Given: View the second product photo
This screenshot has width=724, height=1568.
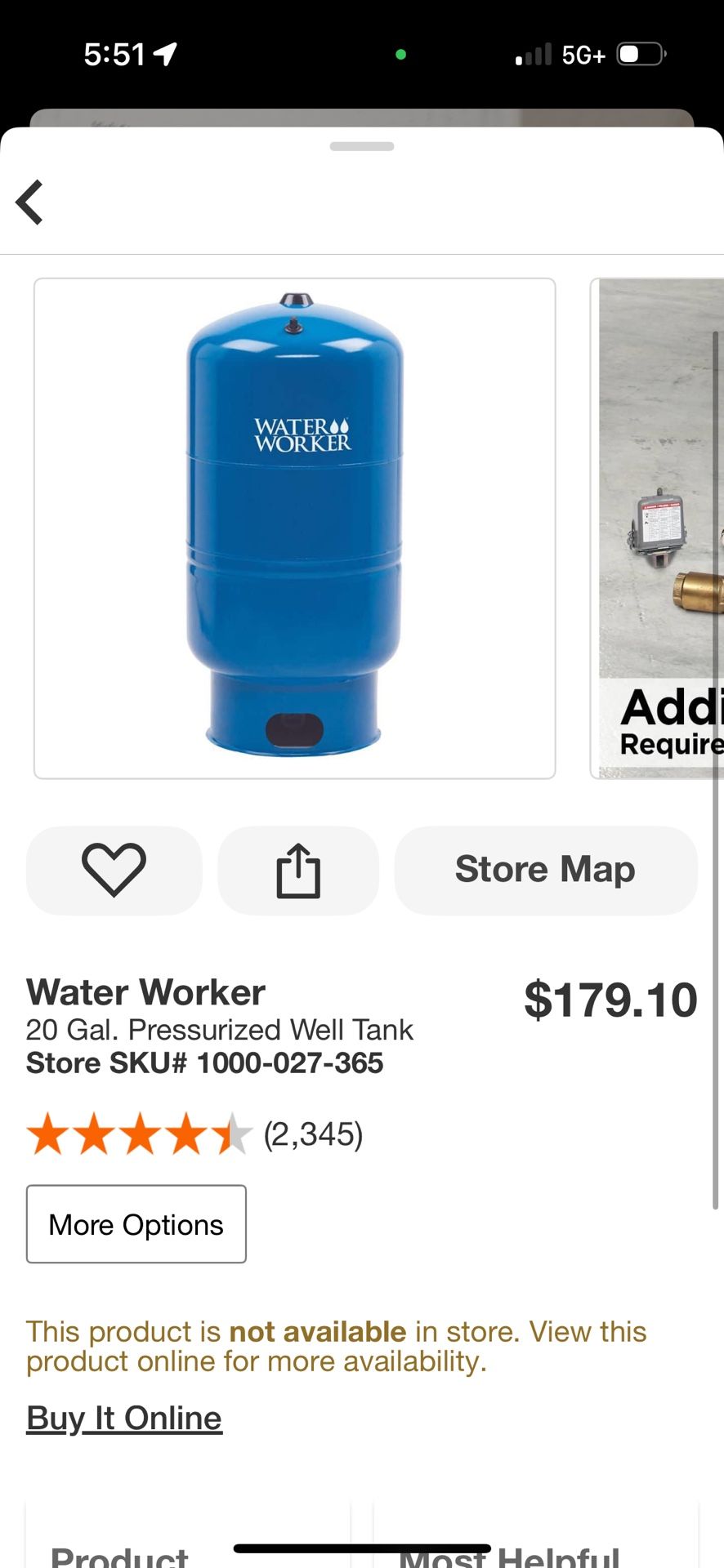Looking at the screenshot, I should [x=659, y=528].
